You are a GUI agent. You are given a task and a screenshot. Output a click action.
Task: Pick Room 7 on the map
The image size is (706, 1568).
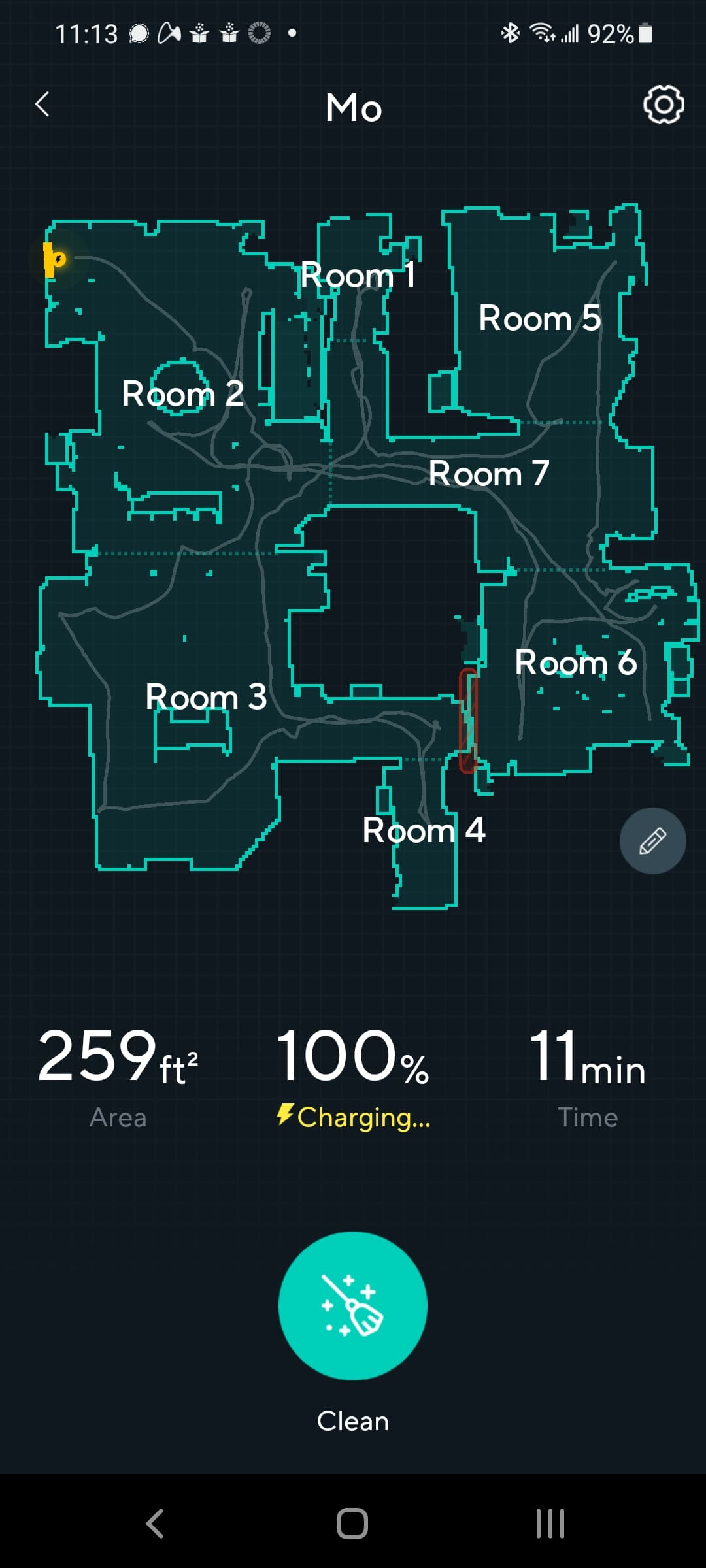coord(488,473)
